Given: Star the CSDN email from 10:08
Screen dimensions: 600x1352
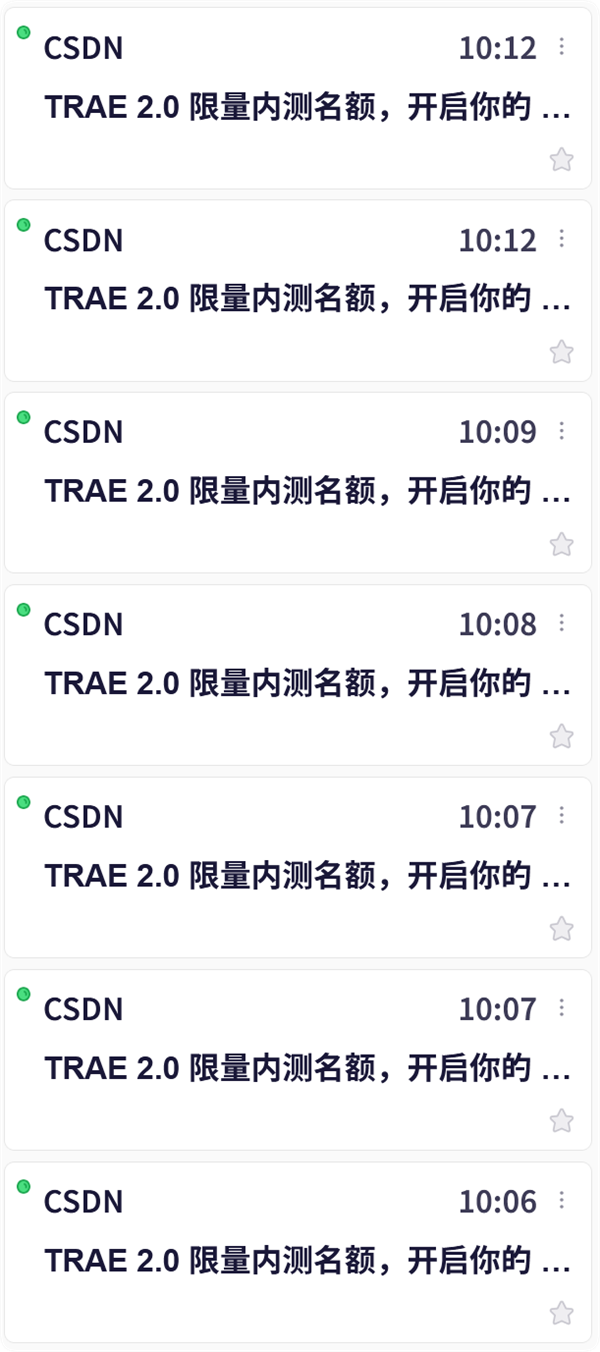Looking at the screenshot, I should 562,737.
